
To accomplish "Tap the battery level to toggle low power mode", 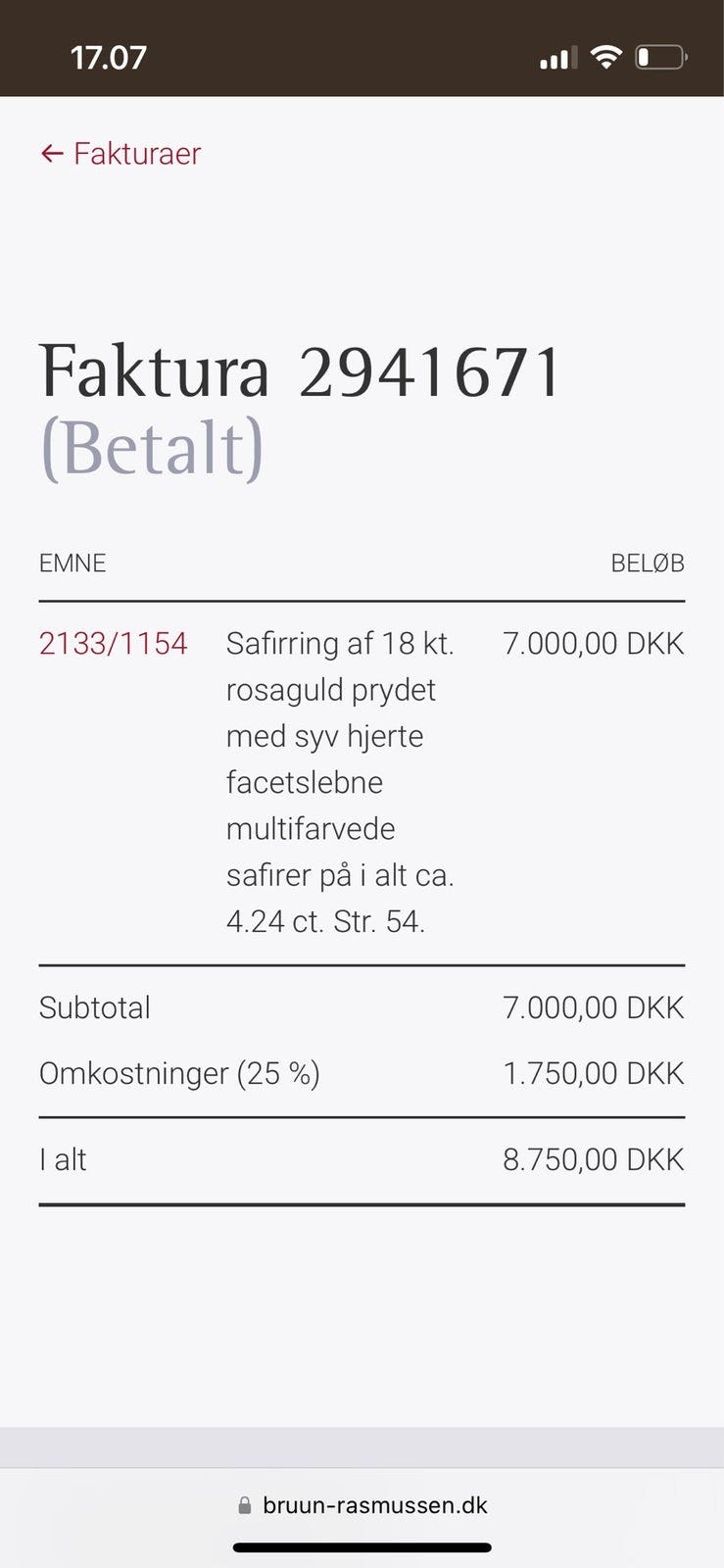I will pos(660,56).
